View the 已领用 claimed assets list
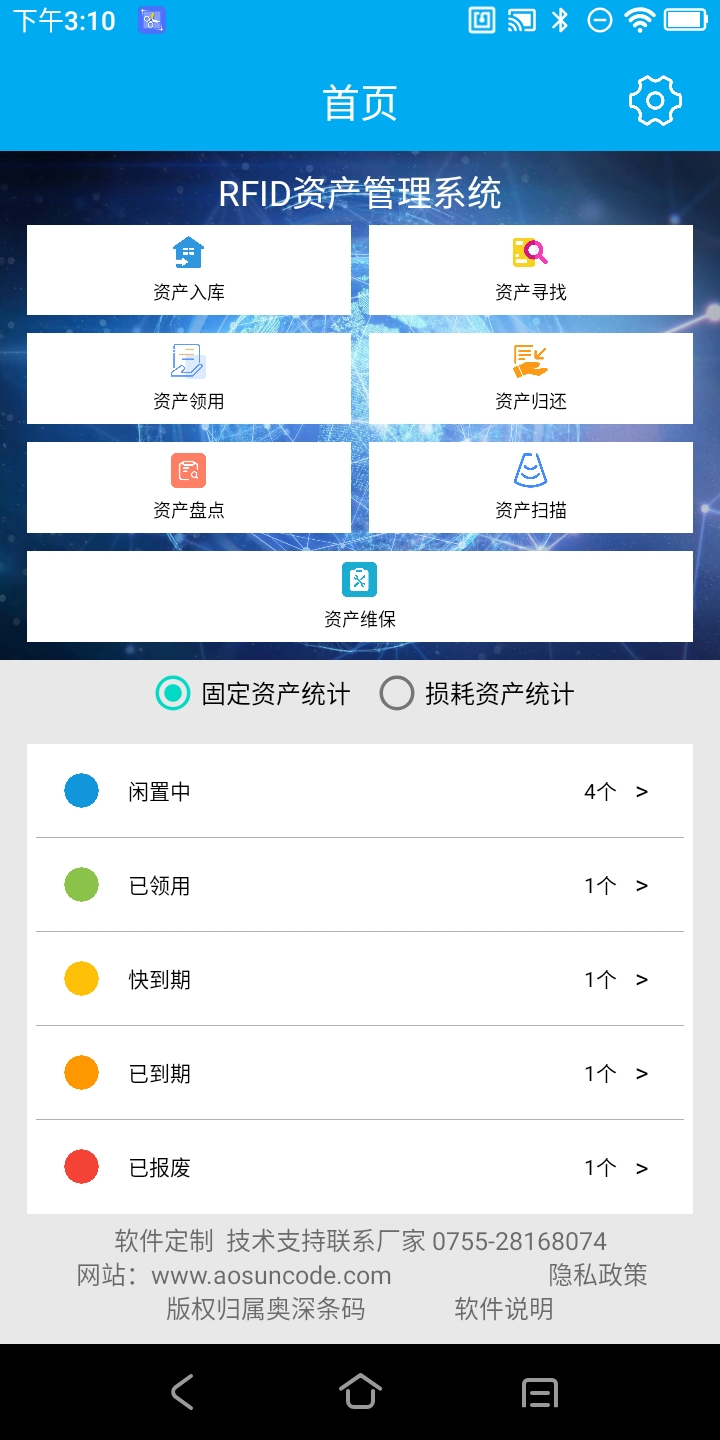The image size is (720, 1440). click(x=360, y=885)
